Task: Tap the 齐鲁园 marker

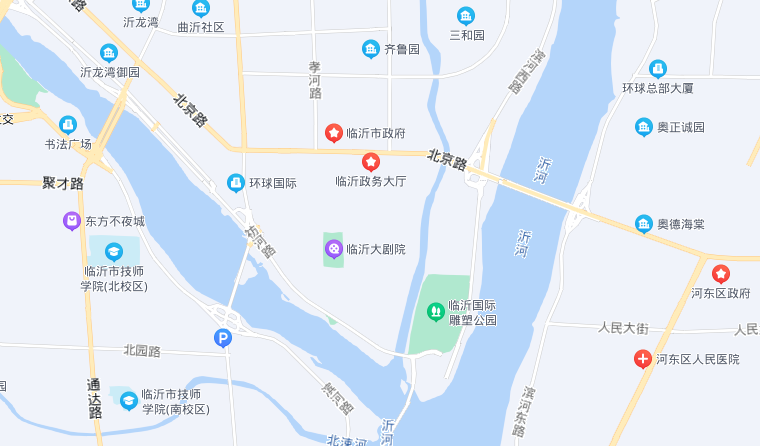Action: click(x=371, y=49)
